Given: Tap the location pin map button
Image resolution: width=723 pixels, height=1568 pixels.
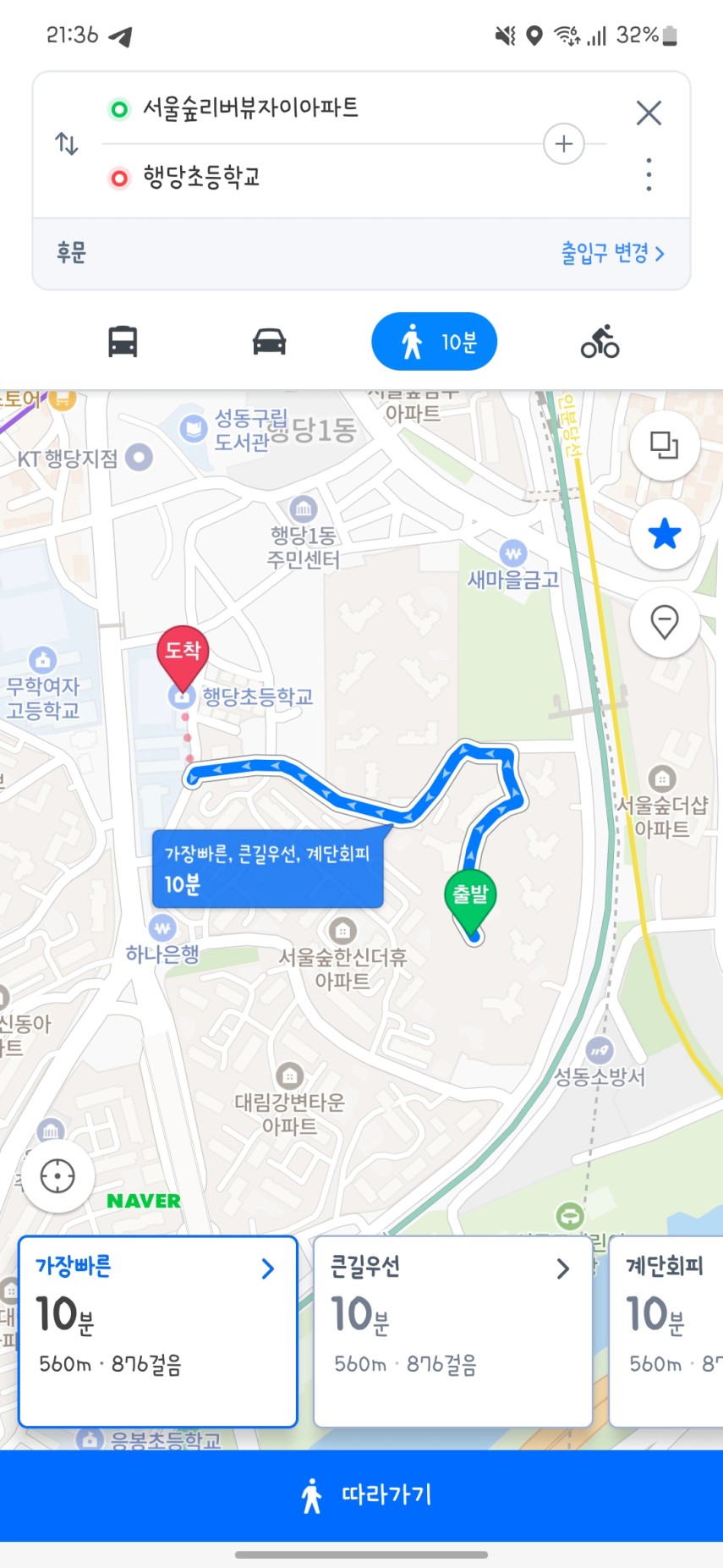Looking at the screenshot, I should click(x=665, y=623).
